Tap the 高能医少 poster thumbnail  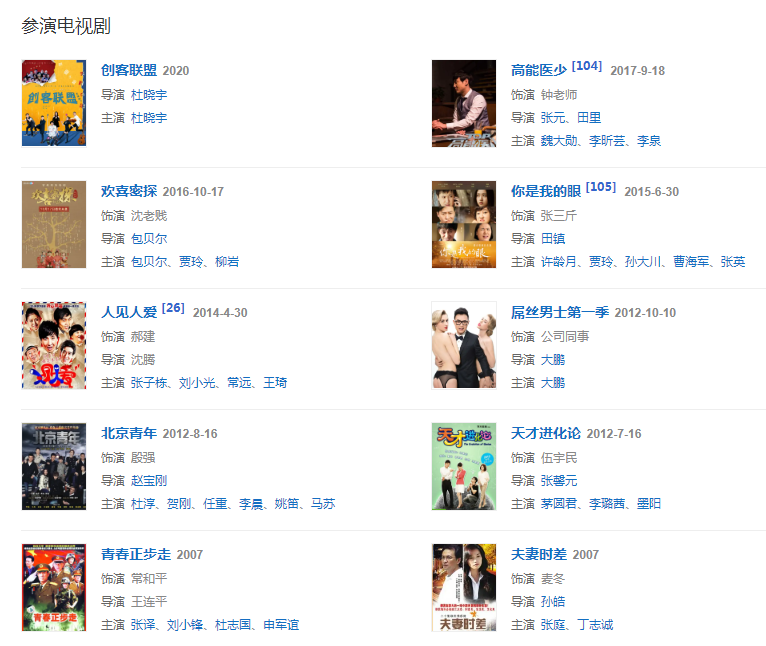point(463,103)
